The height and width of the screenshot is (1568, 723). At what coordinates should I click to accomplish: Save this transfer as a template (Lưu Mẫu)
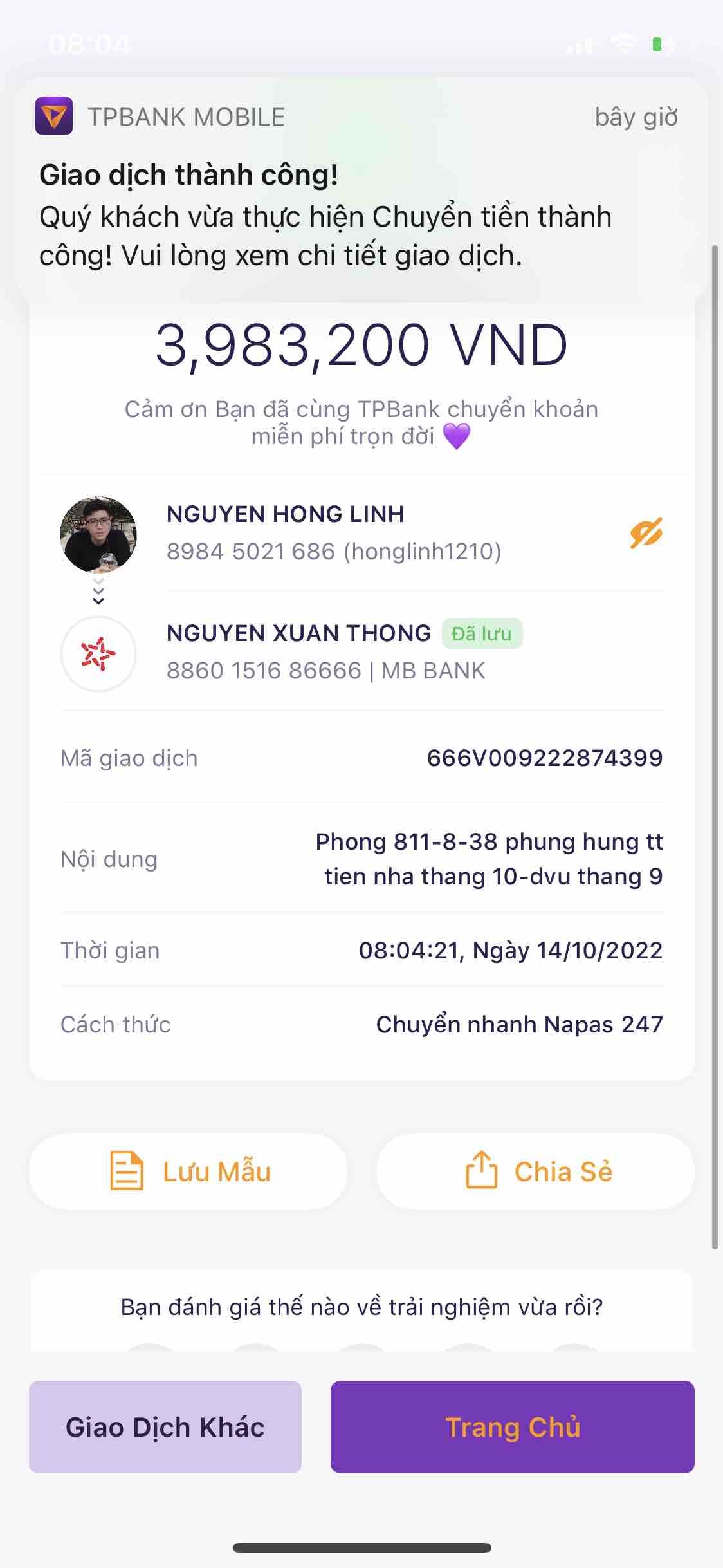point(188,1171)
